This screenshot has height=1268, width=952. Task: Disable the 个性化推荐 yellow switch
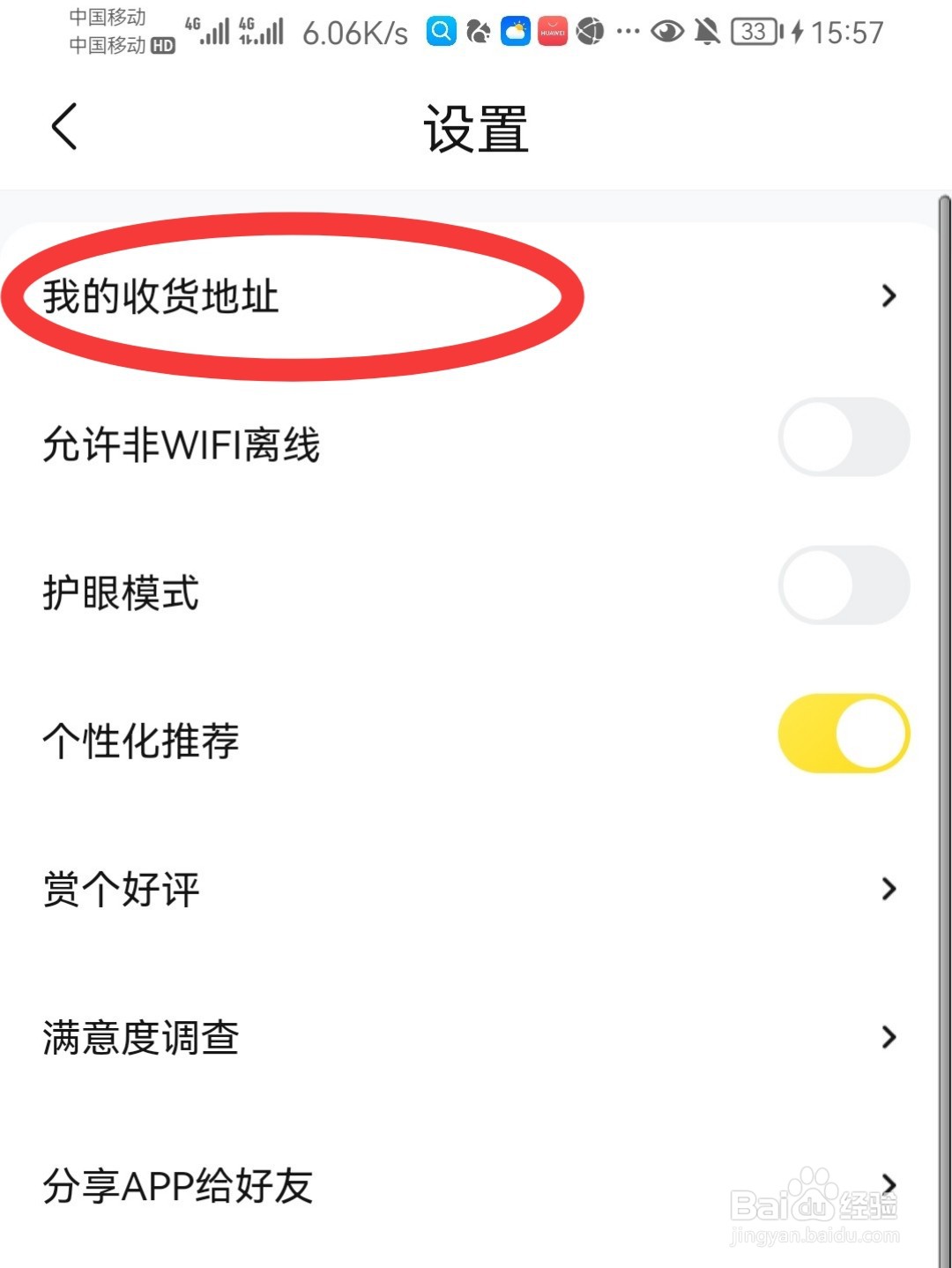pyautogui.click(x=843, y=733)
